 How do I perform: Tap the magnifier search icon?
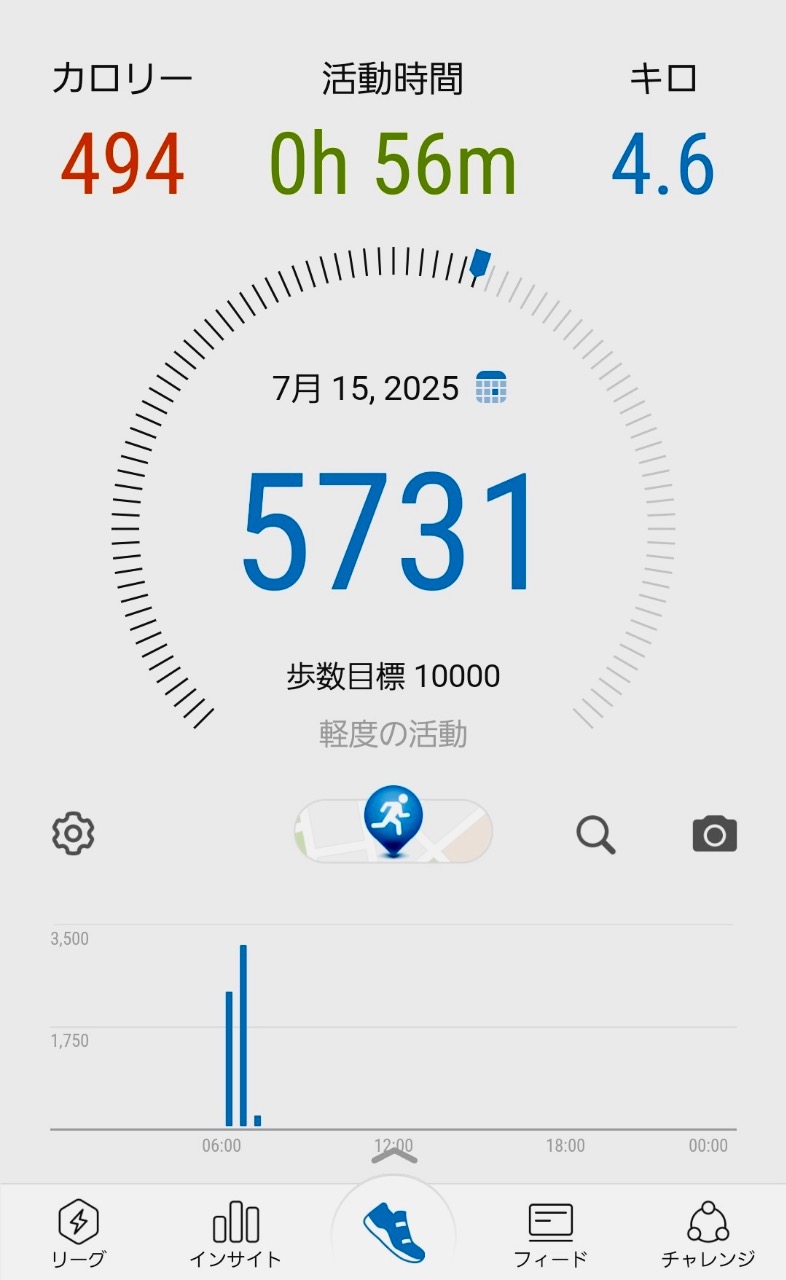click(x=596, y=834)
